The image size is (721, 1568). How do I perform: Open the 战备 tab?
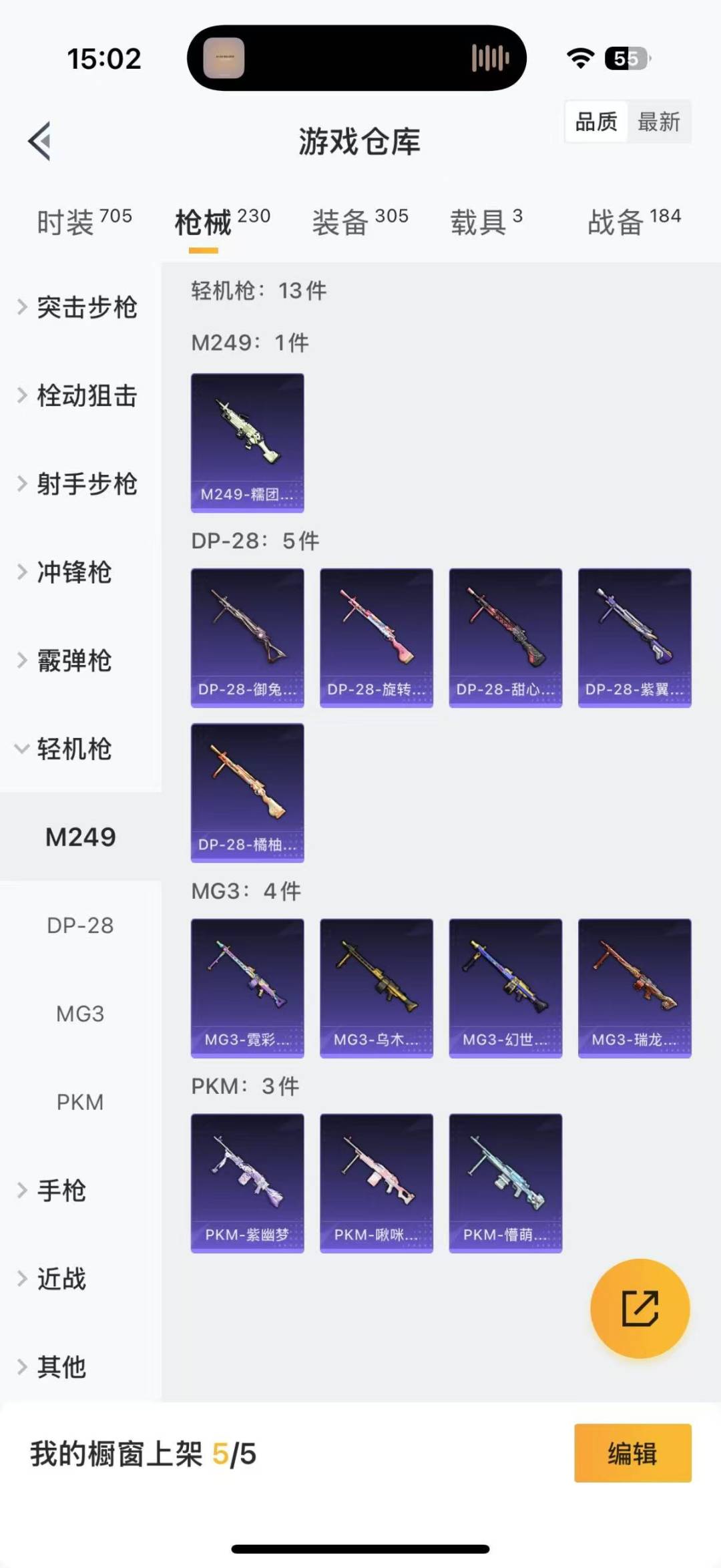634,222
